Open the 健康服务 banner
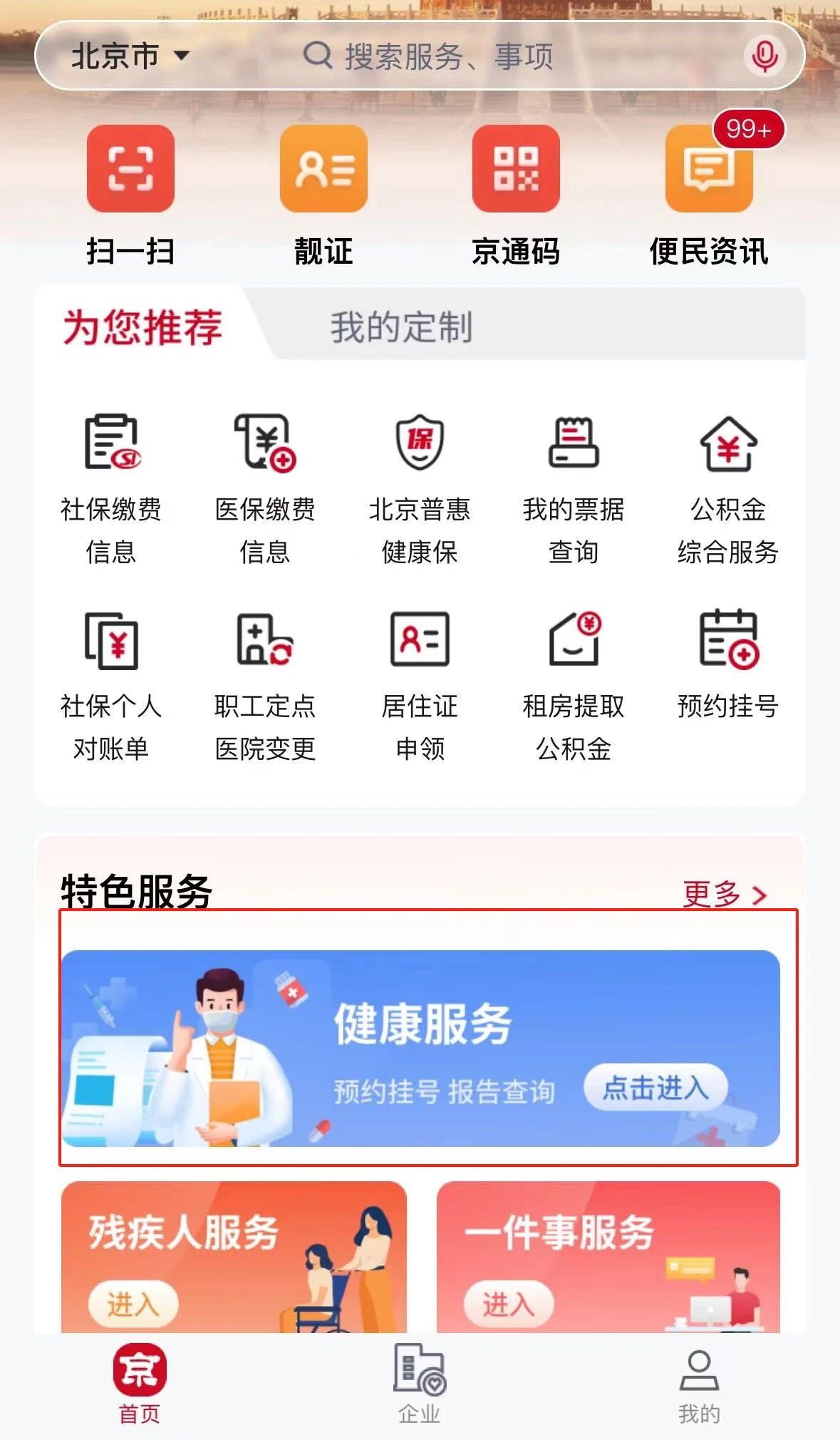The image size is (840, 1440). [x=420, y=1048]
